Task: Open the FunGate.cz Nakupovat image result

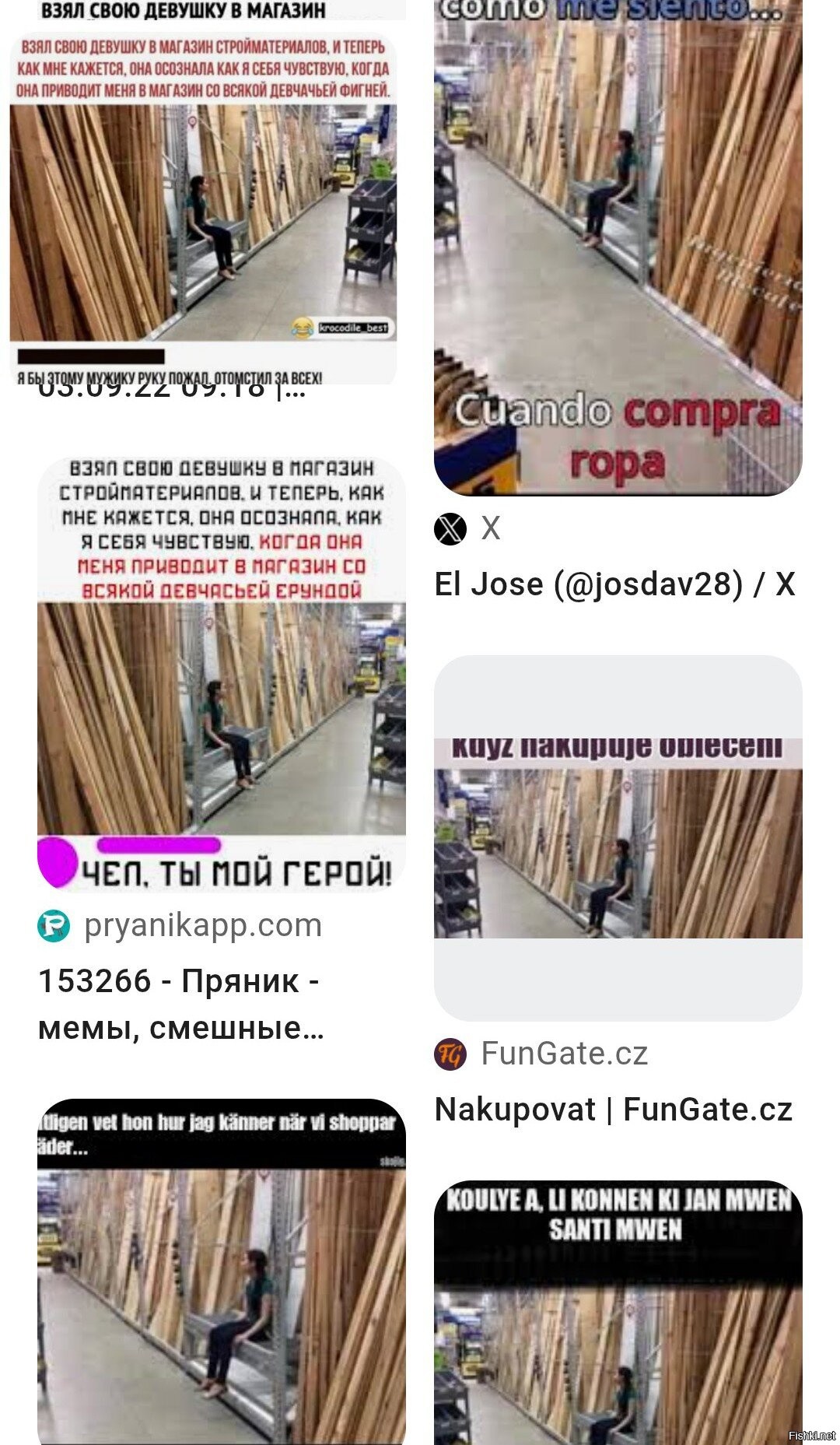Action: pyautogui.click(x=618, y=838)
